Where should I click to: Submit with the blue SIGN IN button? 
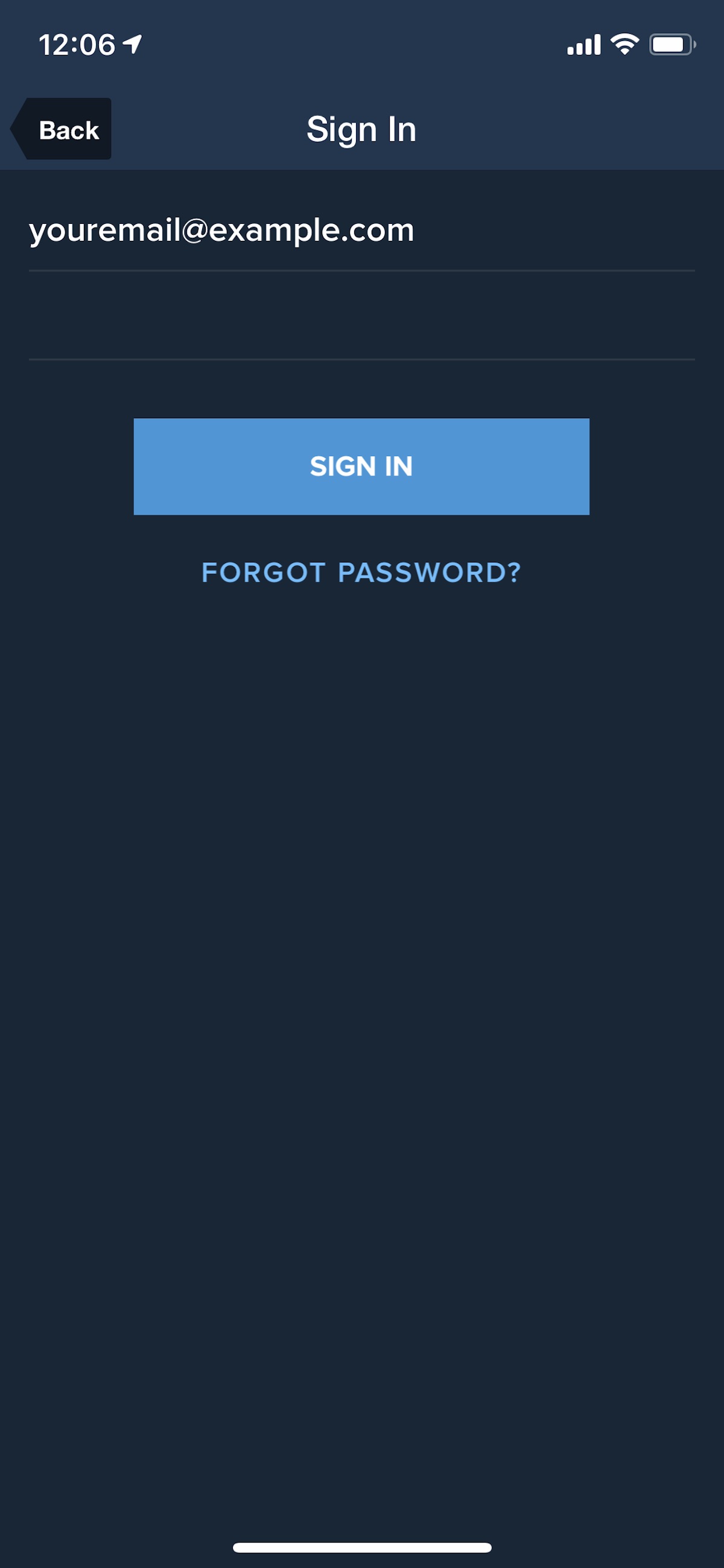point(361,467)
